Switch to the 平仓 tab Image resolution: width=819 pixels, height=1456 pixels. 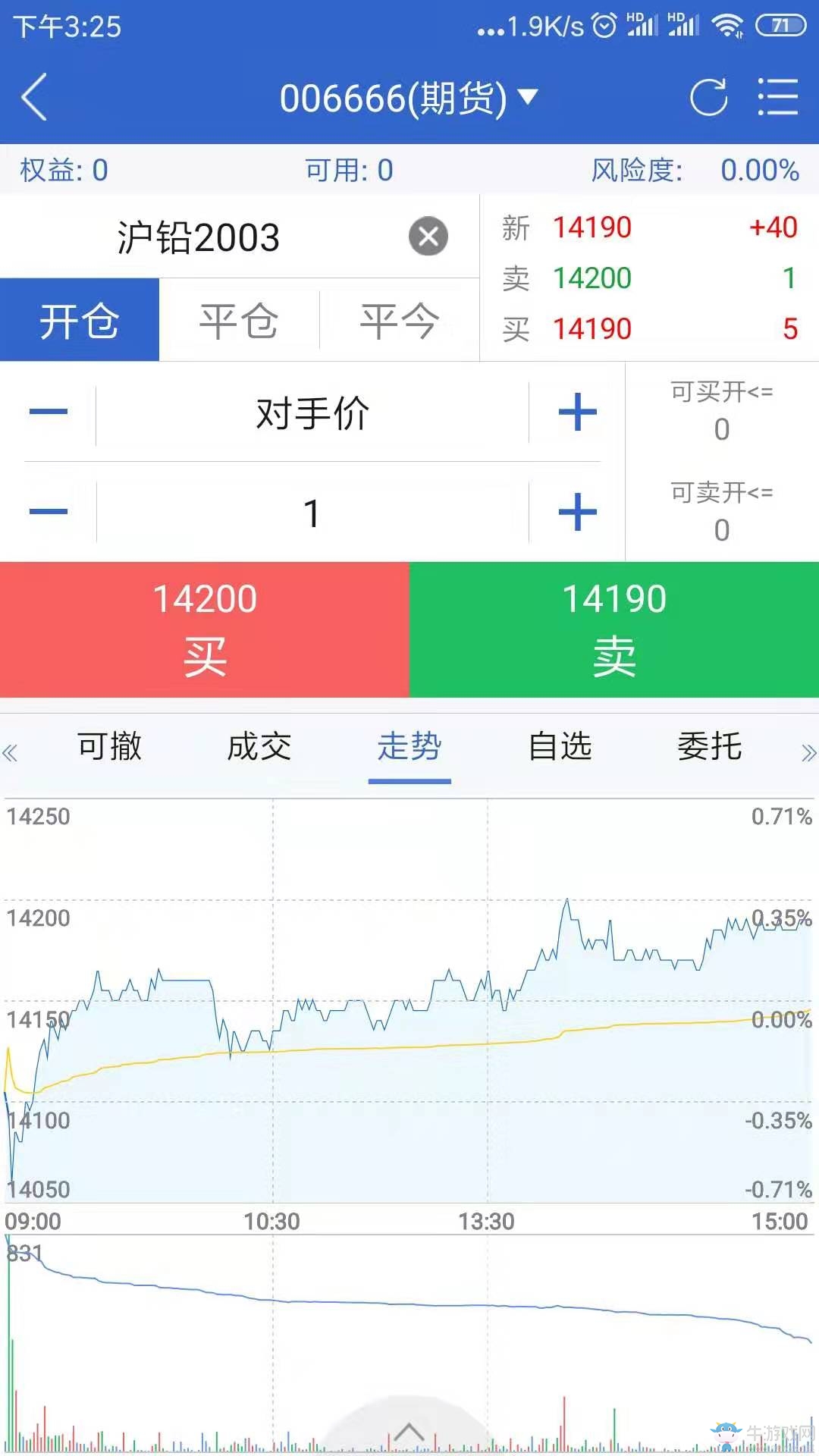click(x=239, y=320)
